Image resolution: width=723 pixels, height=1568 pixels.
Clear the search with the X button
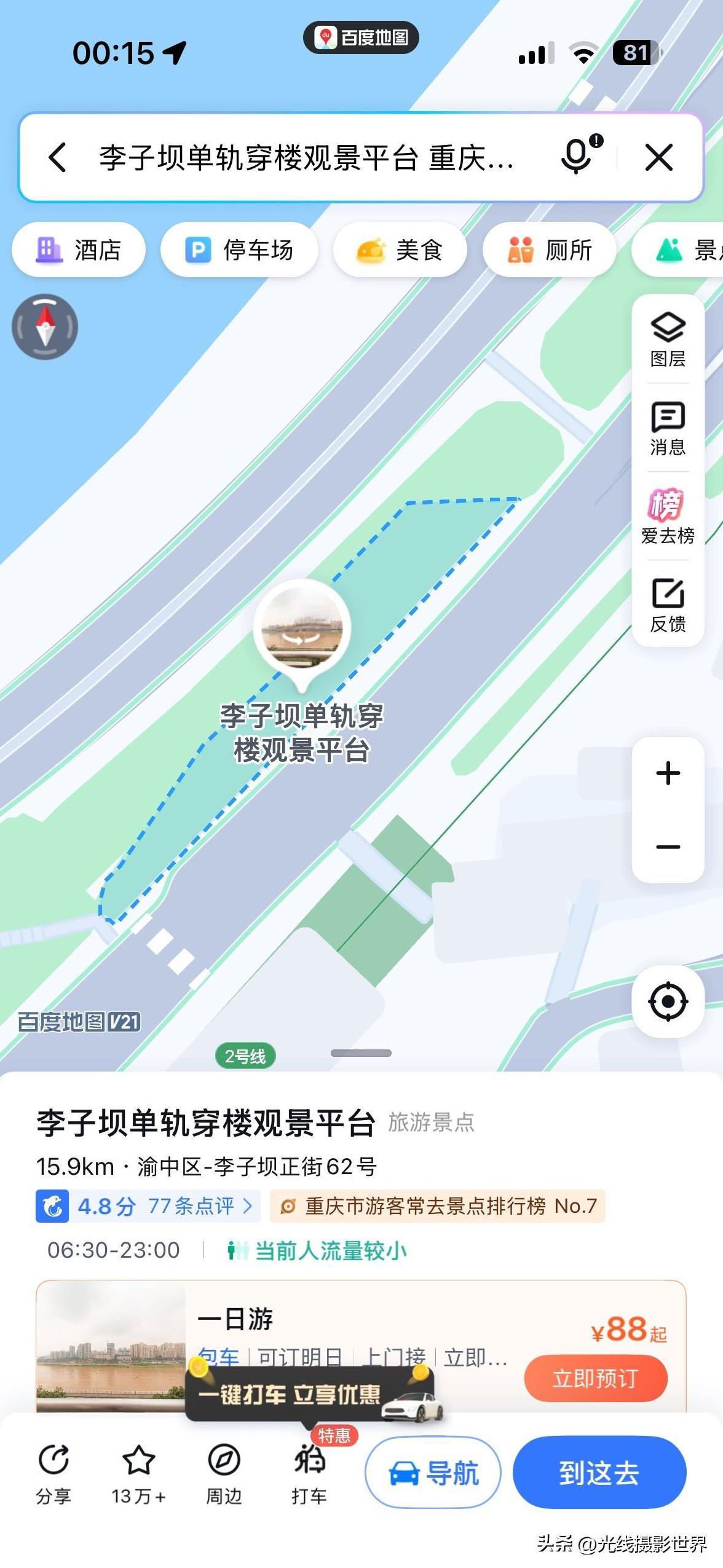(658, 157)
